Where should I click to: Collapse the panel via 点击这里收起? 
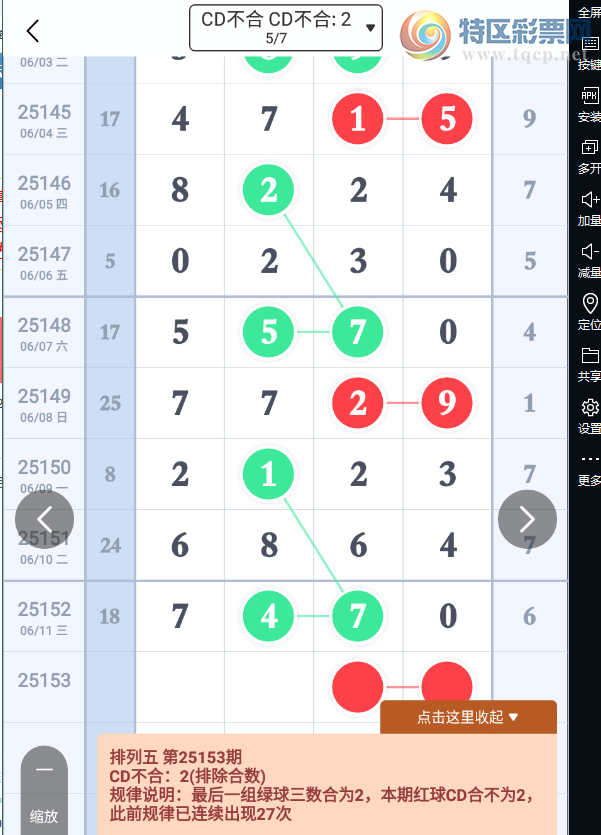click(468, 716)
